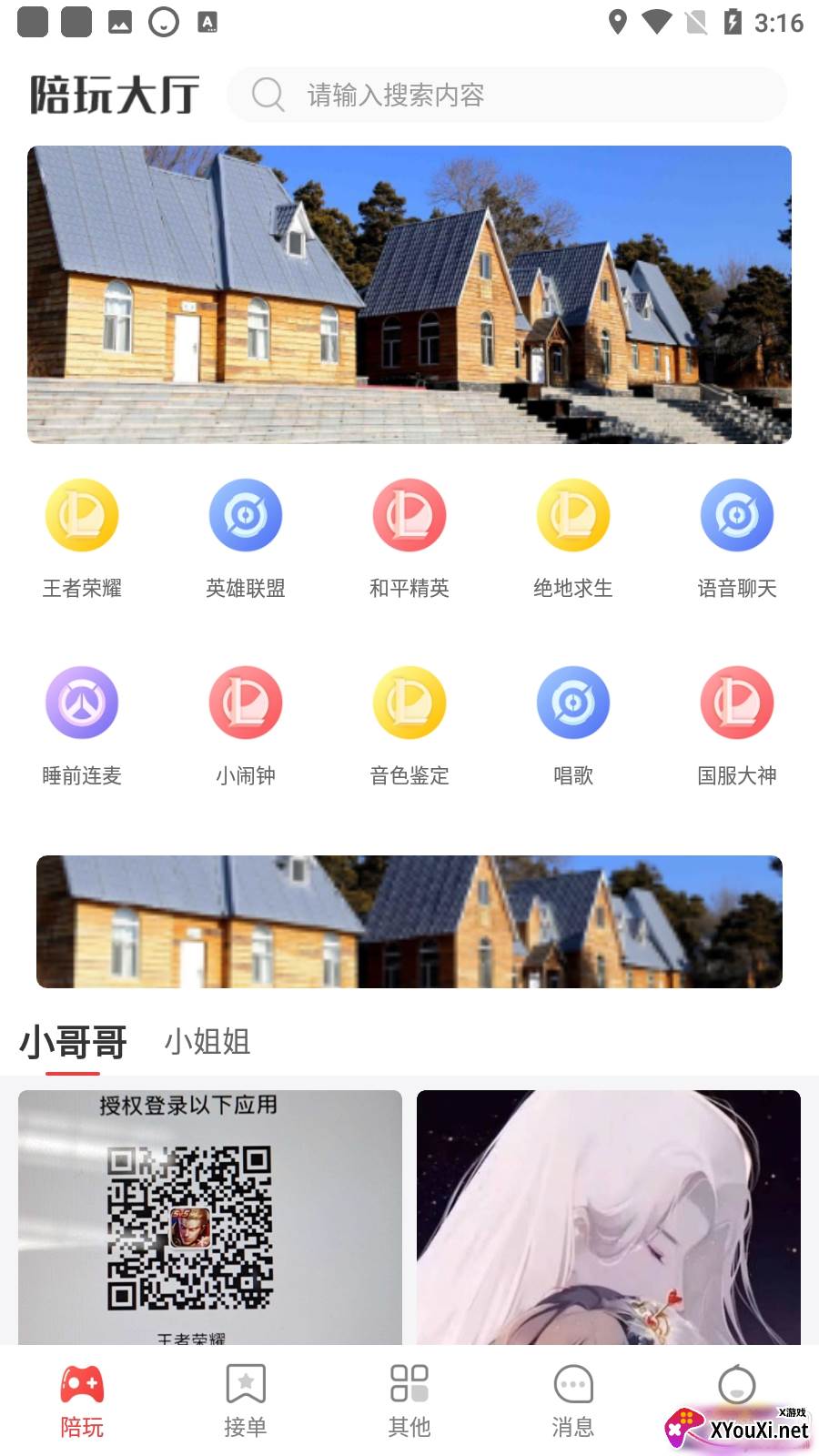This screenshot has height=1456, width=819.
Task: Open the companion card with QR code
Action: [210, 1218]
